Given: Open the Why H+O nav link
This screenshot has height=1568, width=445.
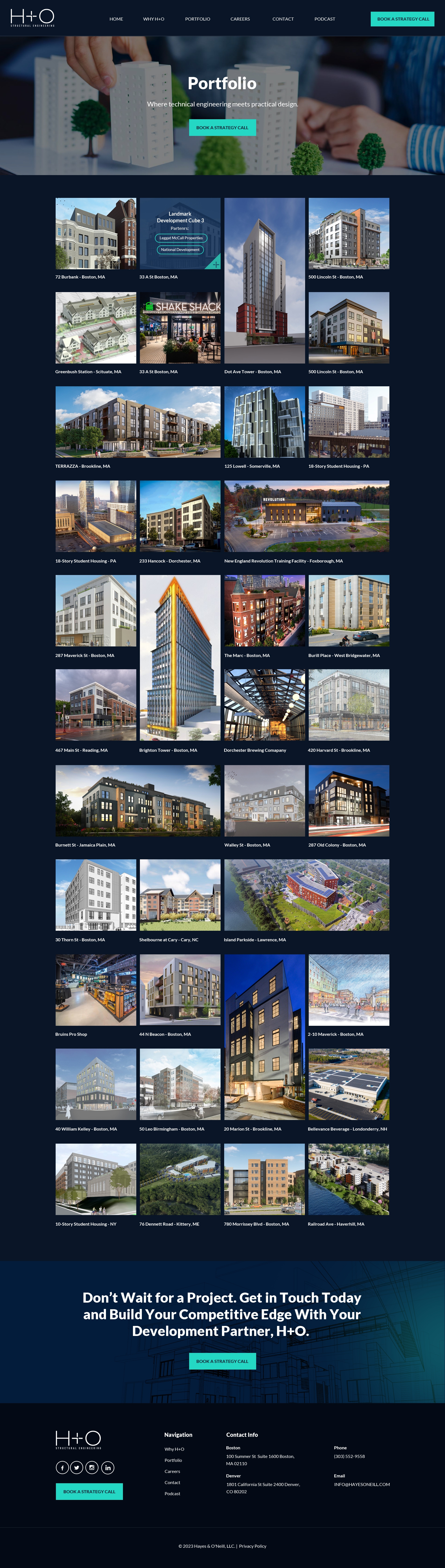Looking at the screenshot, I should click(154, 19).
